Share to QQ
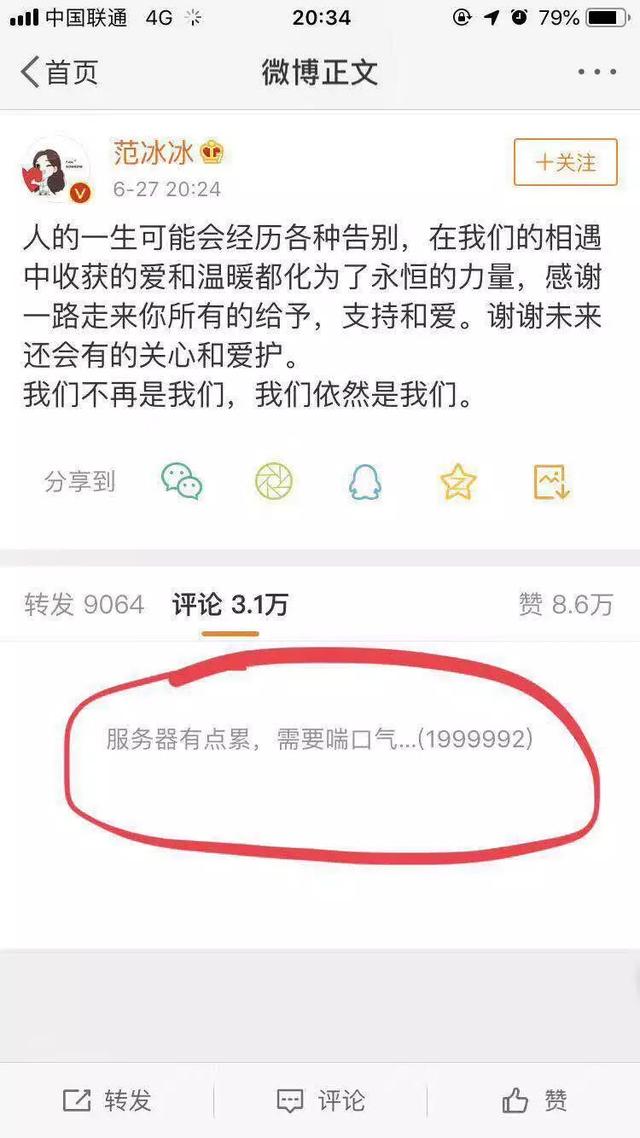 [x=365, y=481]
